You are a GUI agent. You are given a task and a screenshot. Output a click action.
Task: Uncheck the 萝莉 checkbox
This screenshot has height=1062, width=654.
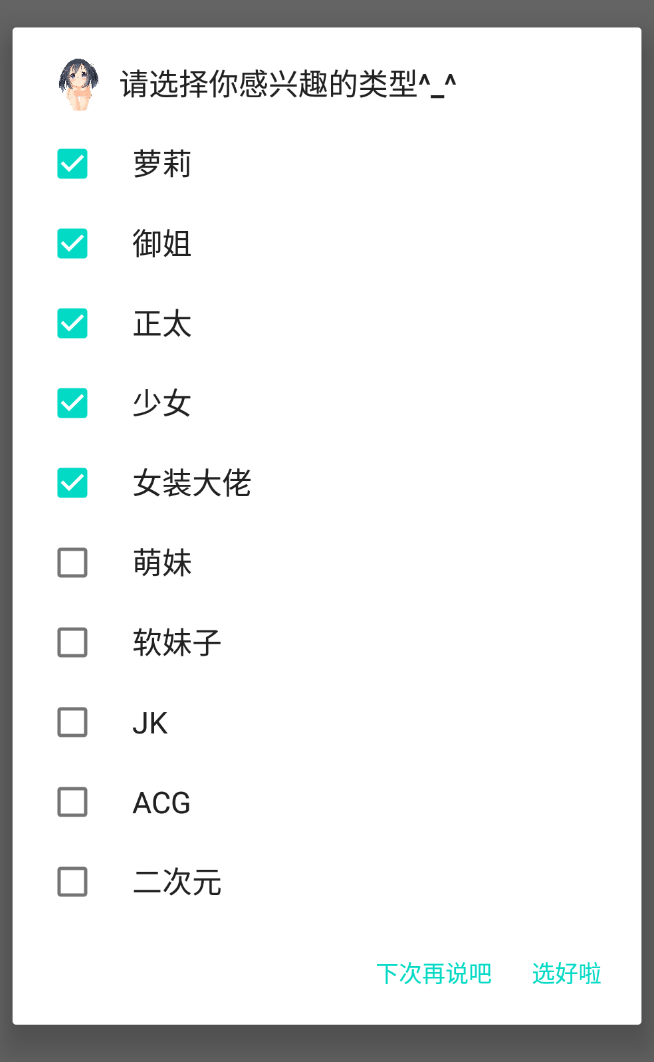tap(72, 164)
